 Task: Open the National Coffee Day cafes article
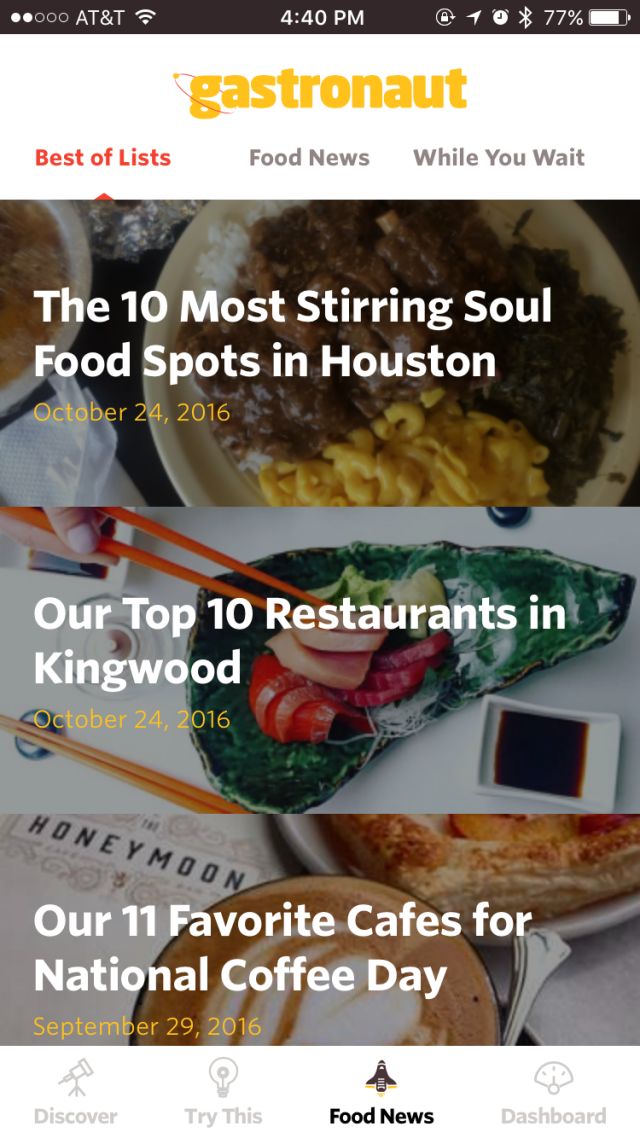click(x=320, y=930)
